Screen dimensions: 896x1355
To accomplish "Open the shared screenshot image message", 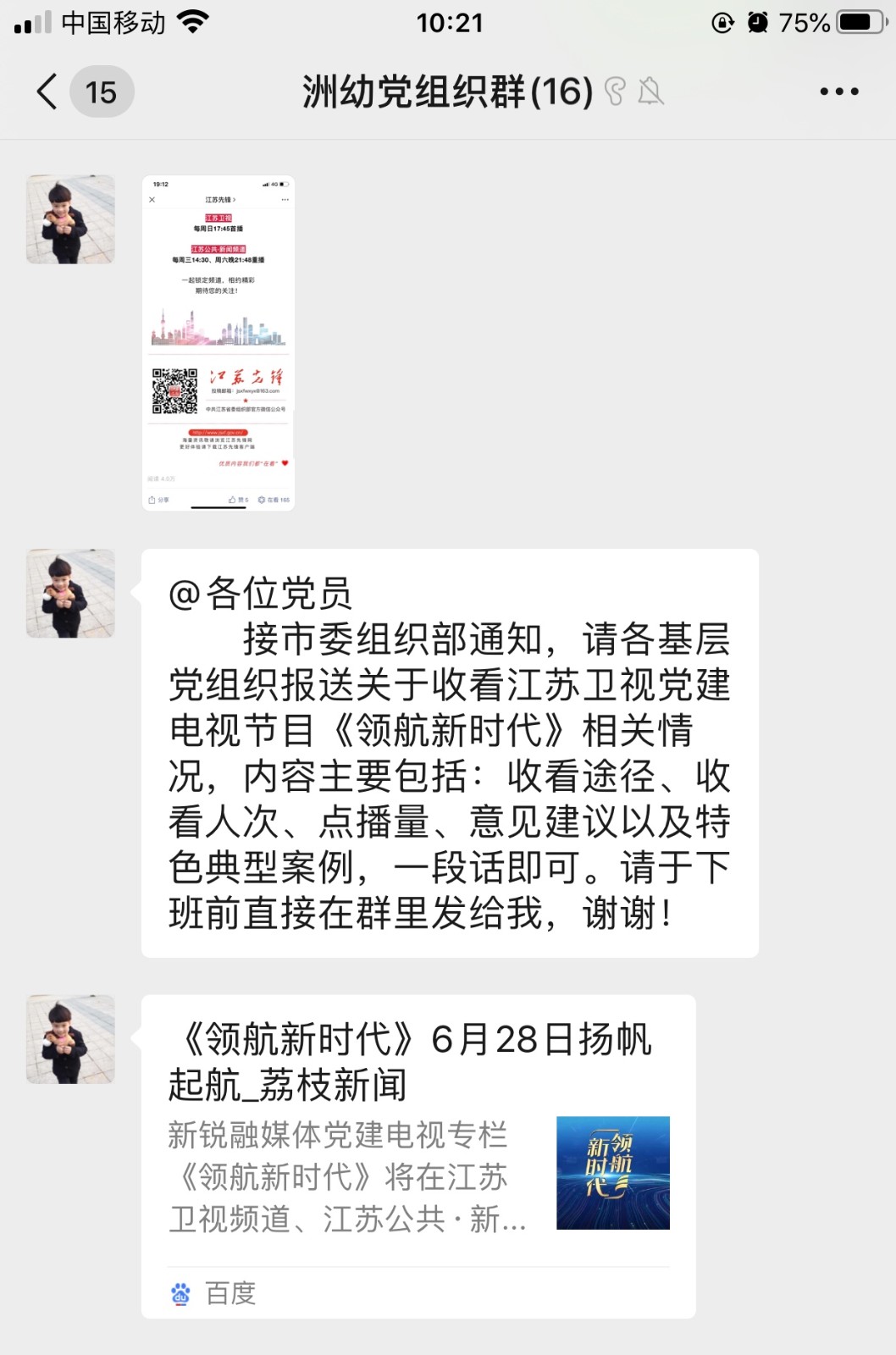I will click(218, 342).
